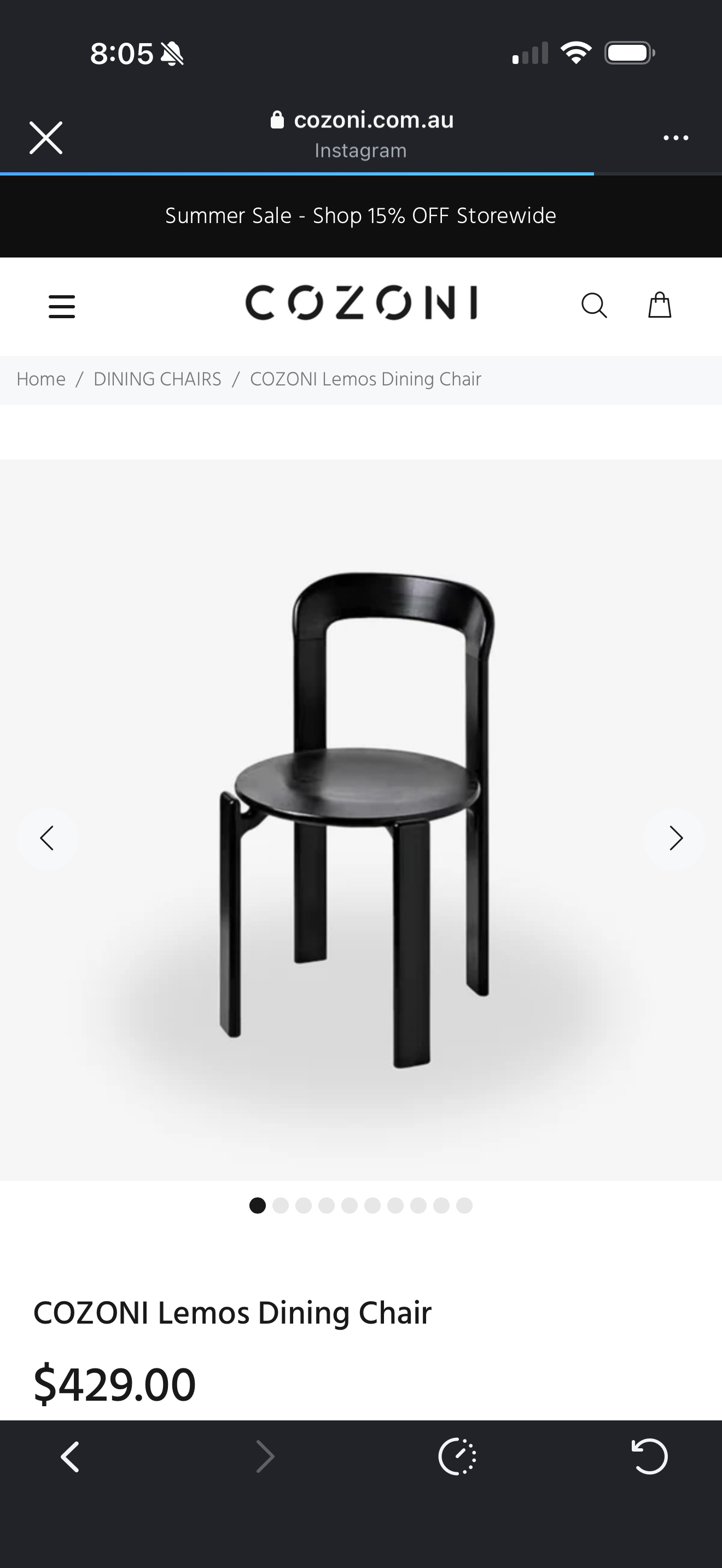Close the in-app browser
Image resolution: width=722 pixels, height=1568 pixels.
(x=46, y=138)
